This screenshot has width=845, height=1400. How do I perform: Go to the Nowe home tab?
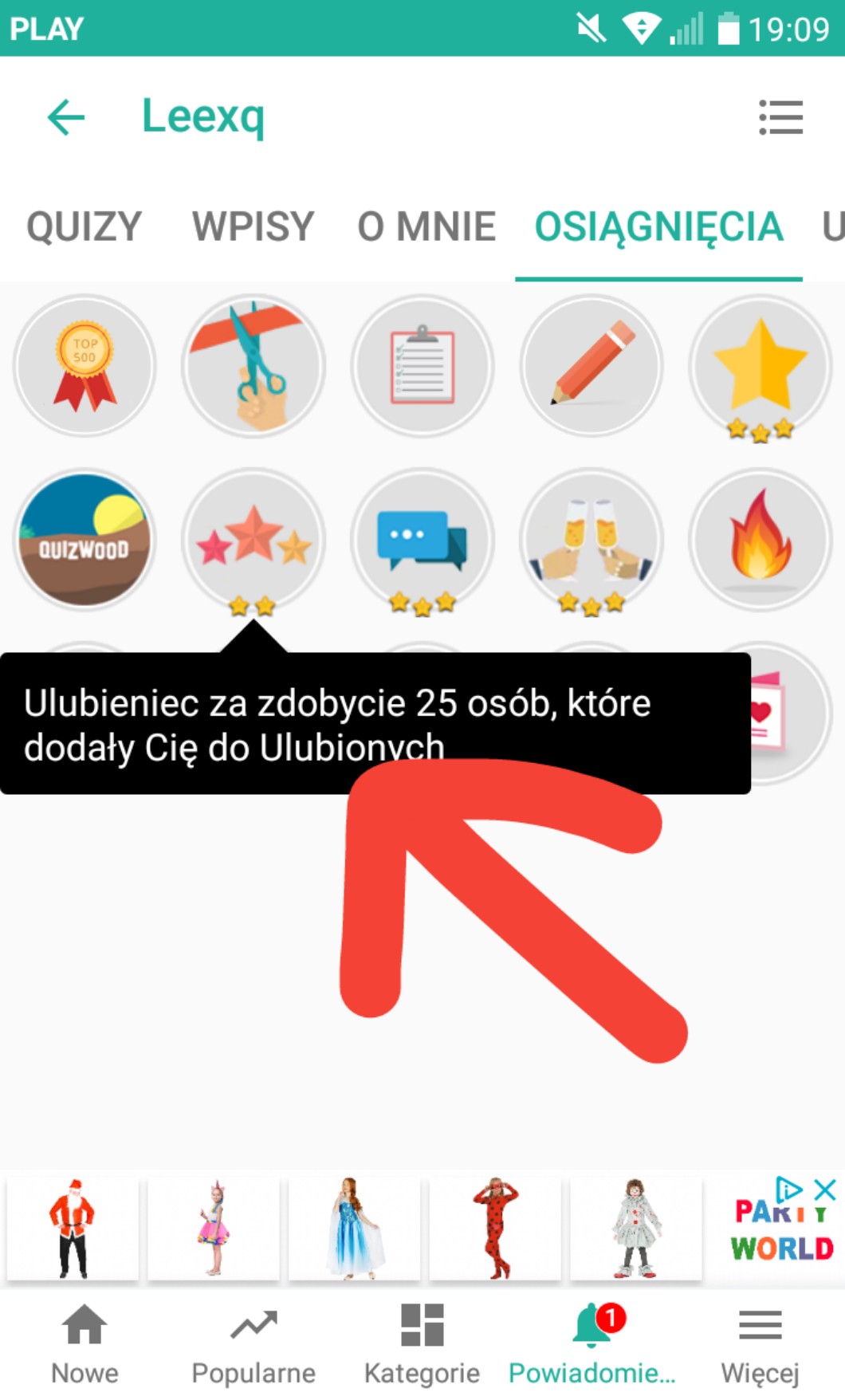click(84, 1344)
